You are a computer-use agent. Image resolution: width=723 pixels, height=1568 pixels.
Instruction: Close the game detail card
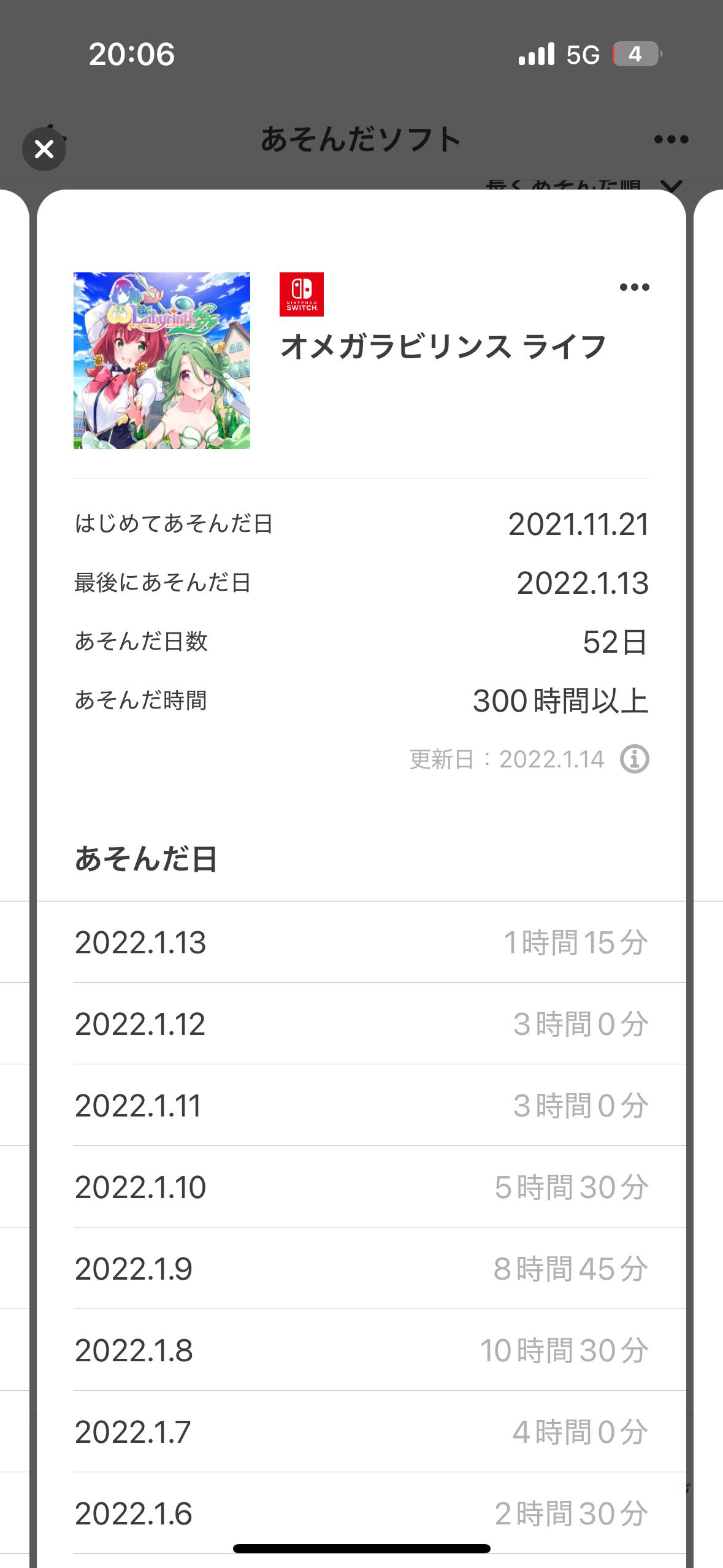pos(44,149)
